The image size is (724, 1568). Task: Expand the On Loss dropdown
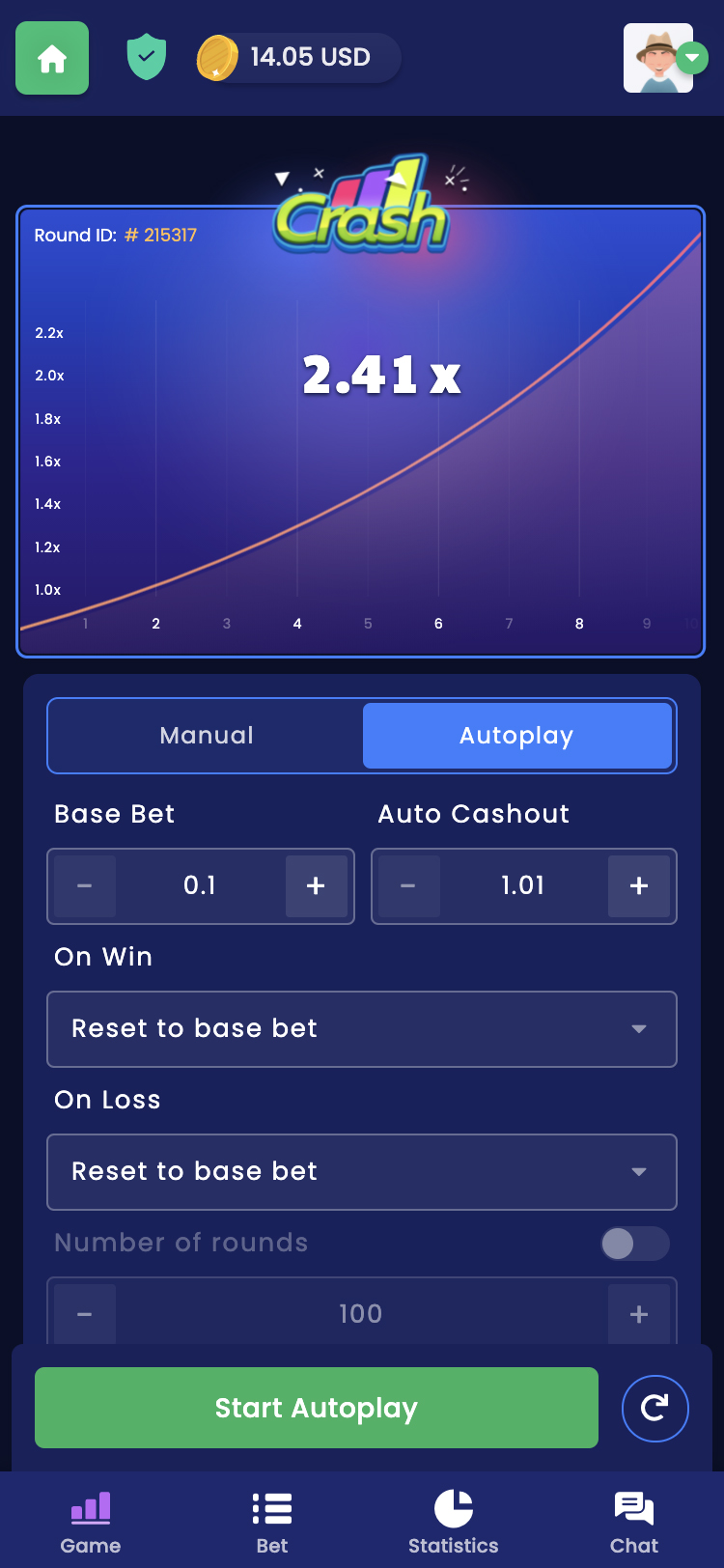point(362,1172)
